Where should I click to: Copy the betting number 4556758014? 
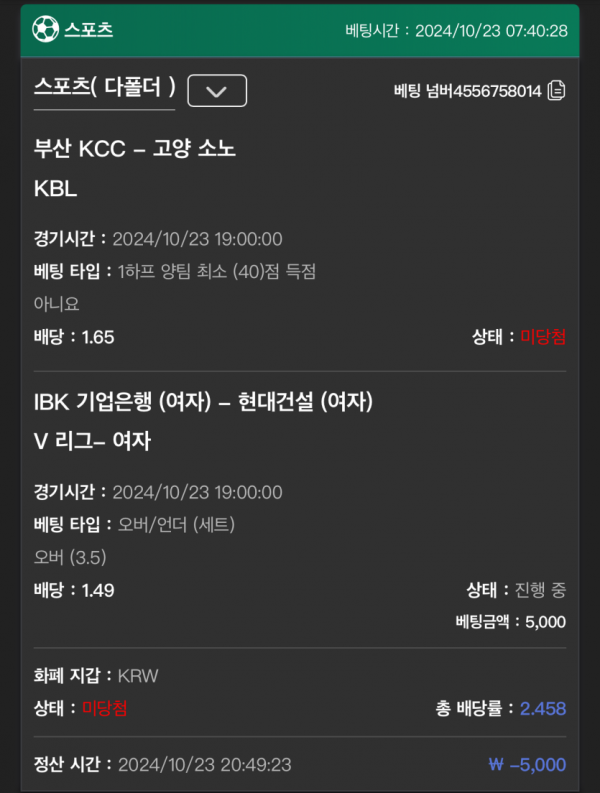click(556, 91)
